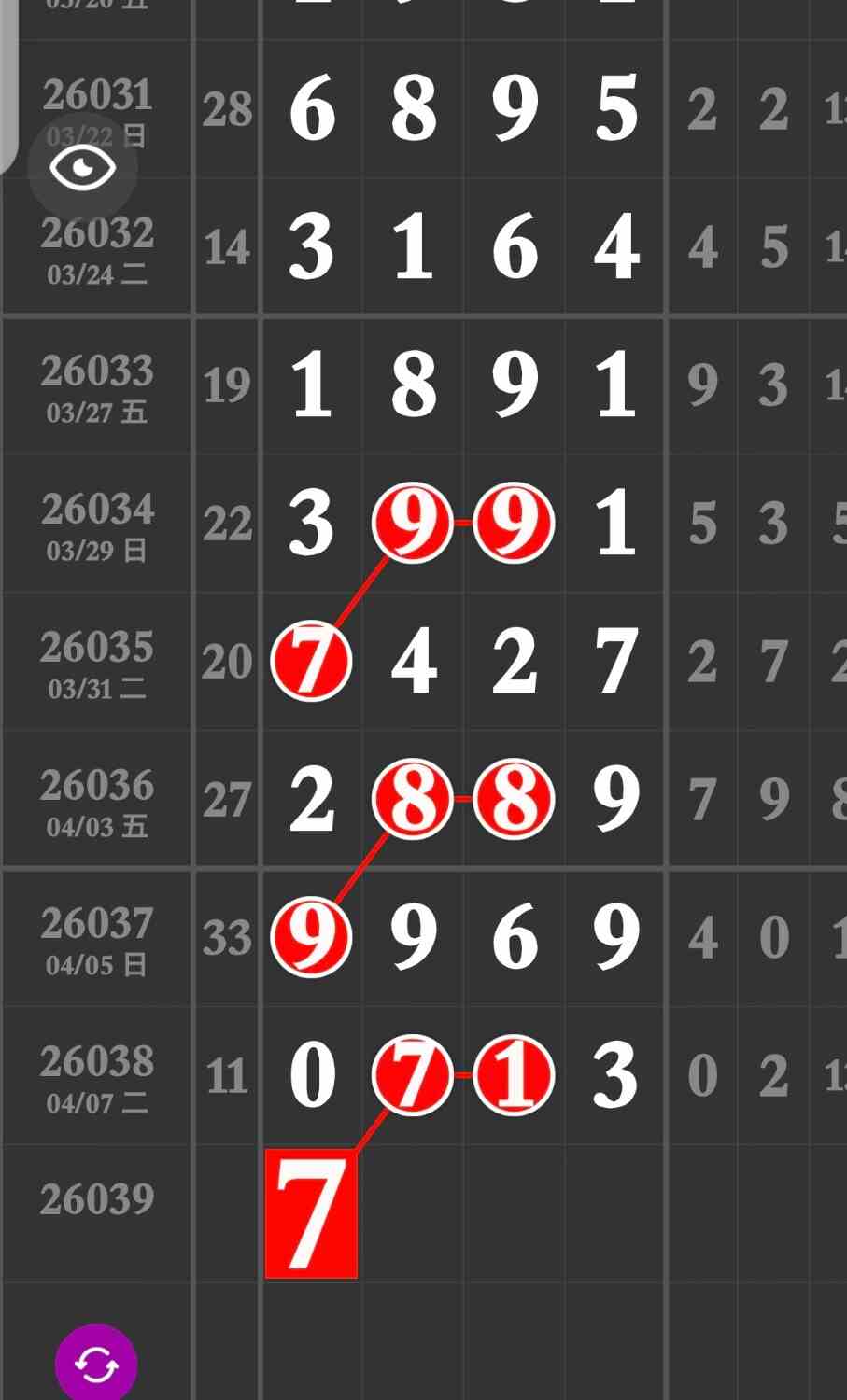Viewport: 847px width, 1400px height.
Task: Click the circled 7 in row 26038
Action: pos(412,1075)
